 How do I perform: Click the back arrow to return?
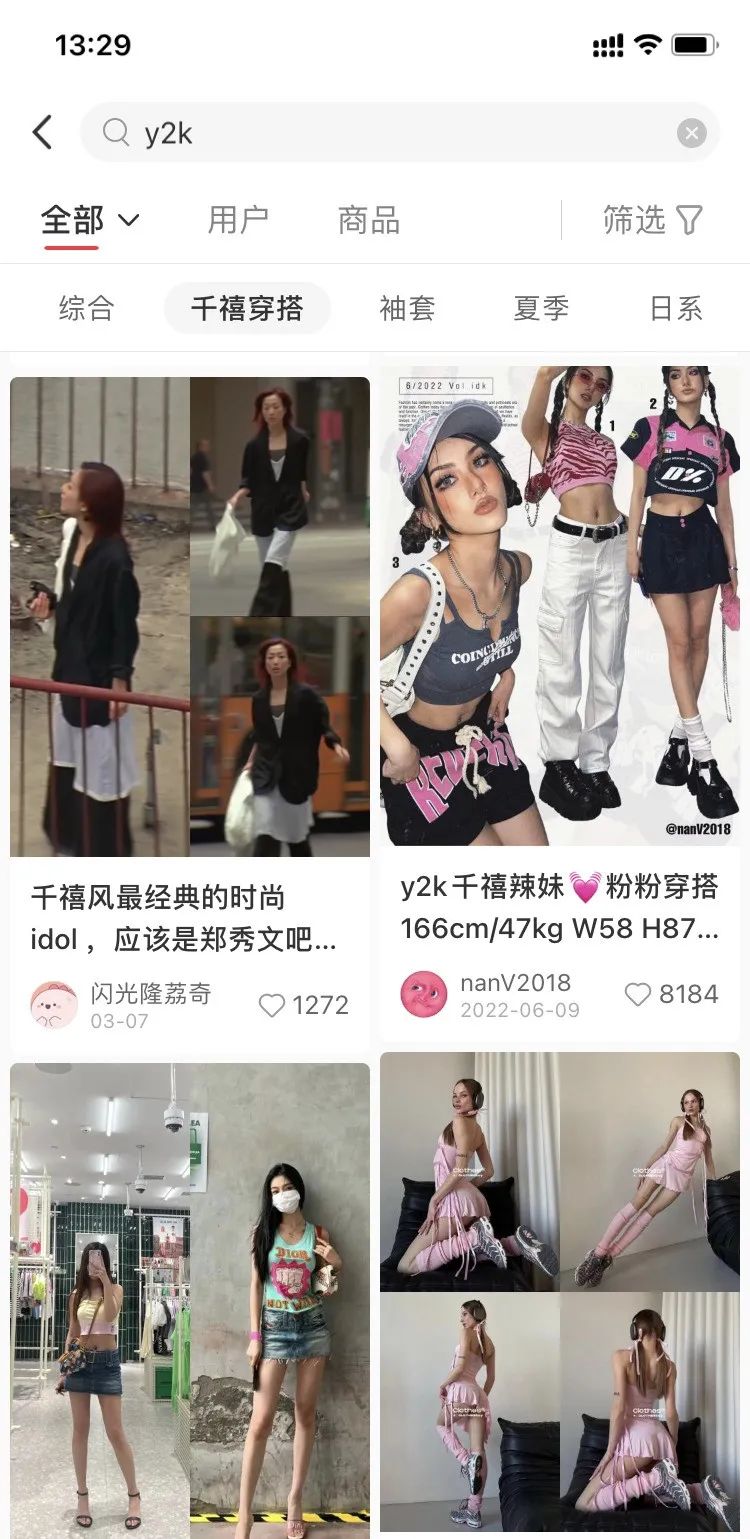point(42,131)
